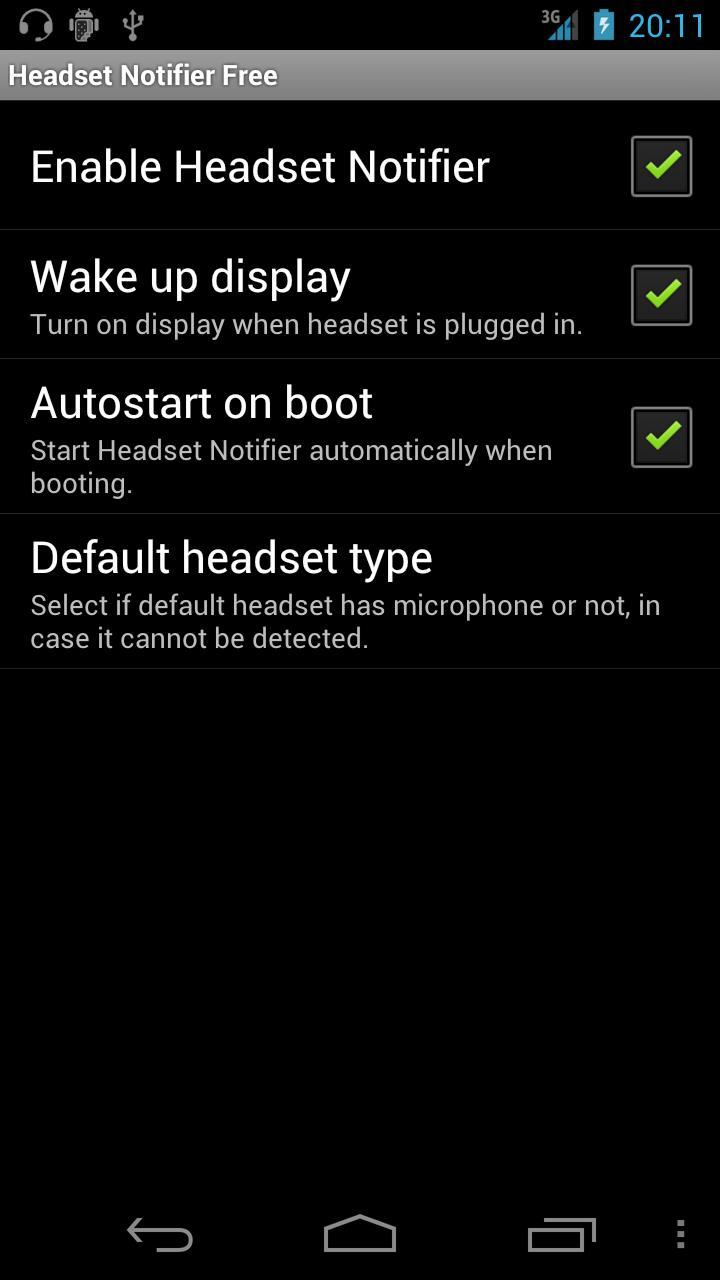Click the 3G signal indicator
This screenshot has width=720, height=1280.
(560, 24)
